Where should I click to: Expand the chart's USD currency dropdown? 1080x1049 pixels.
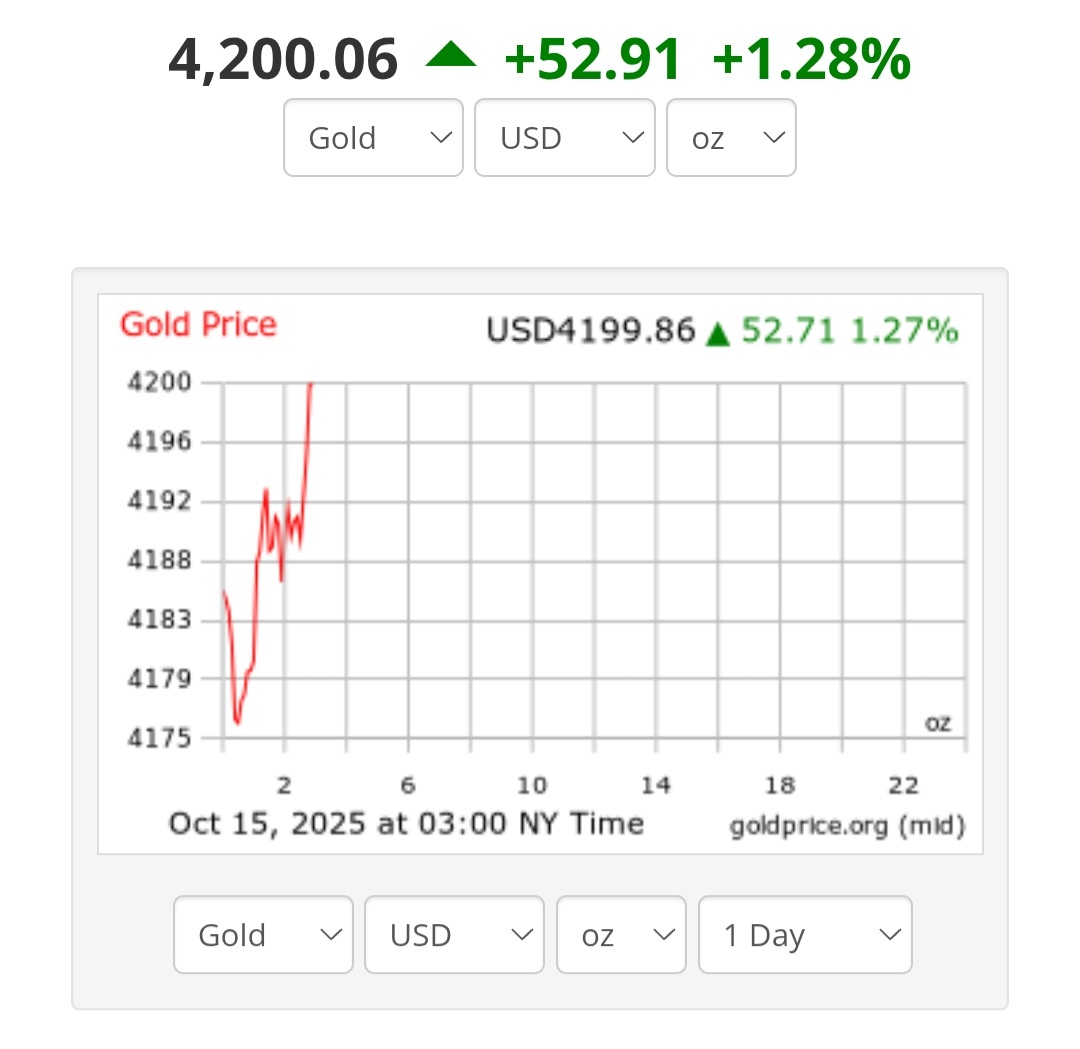454,934
